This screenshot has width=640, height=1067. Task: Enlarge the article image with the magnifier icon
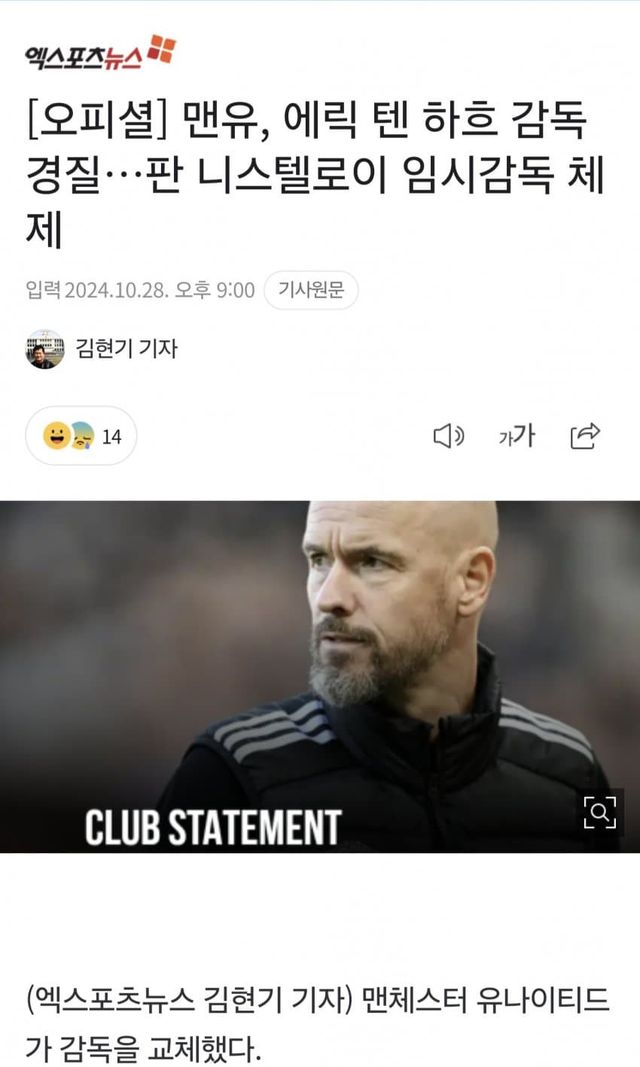tap(599, 814)
